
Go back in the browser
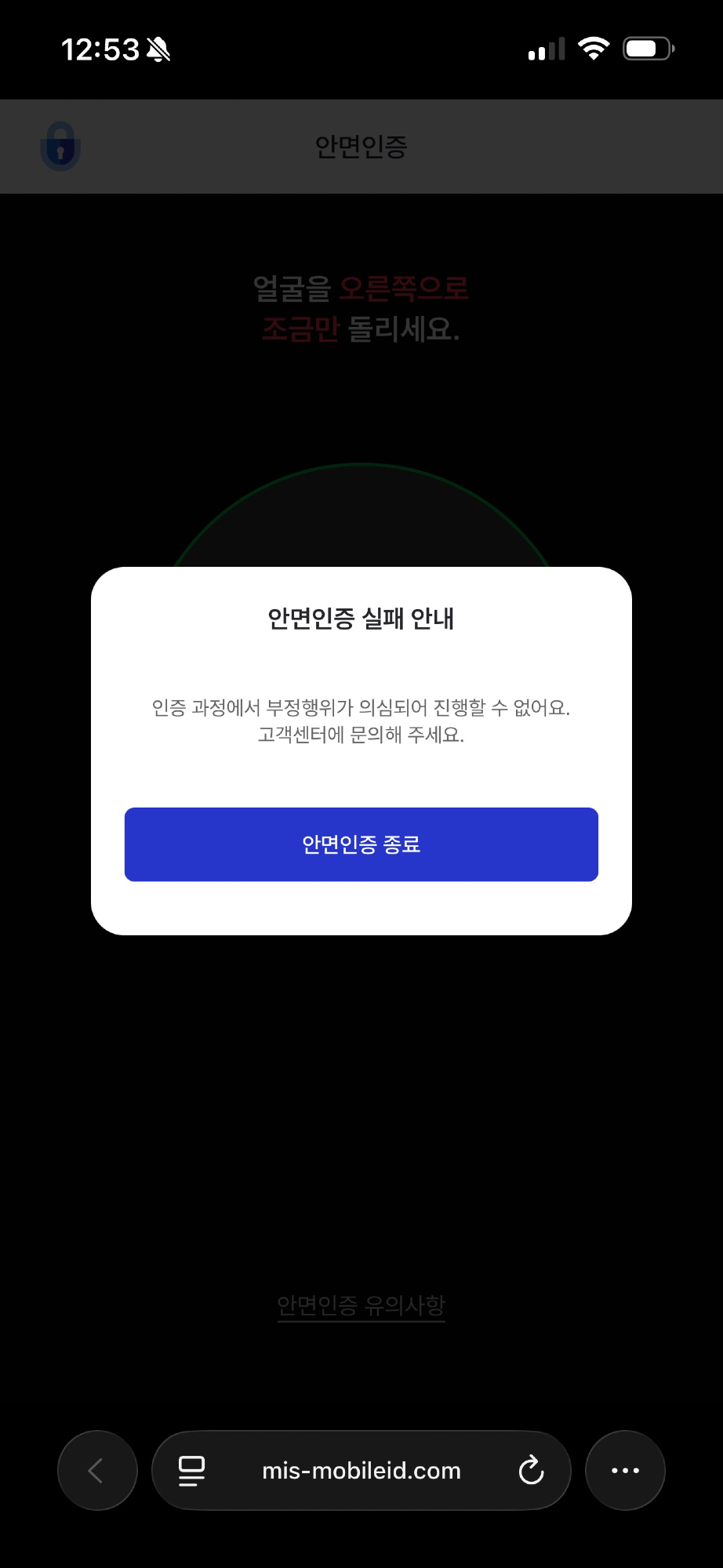(97, 1470)
